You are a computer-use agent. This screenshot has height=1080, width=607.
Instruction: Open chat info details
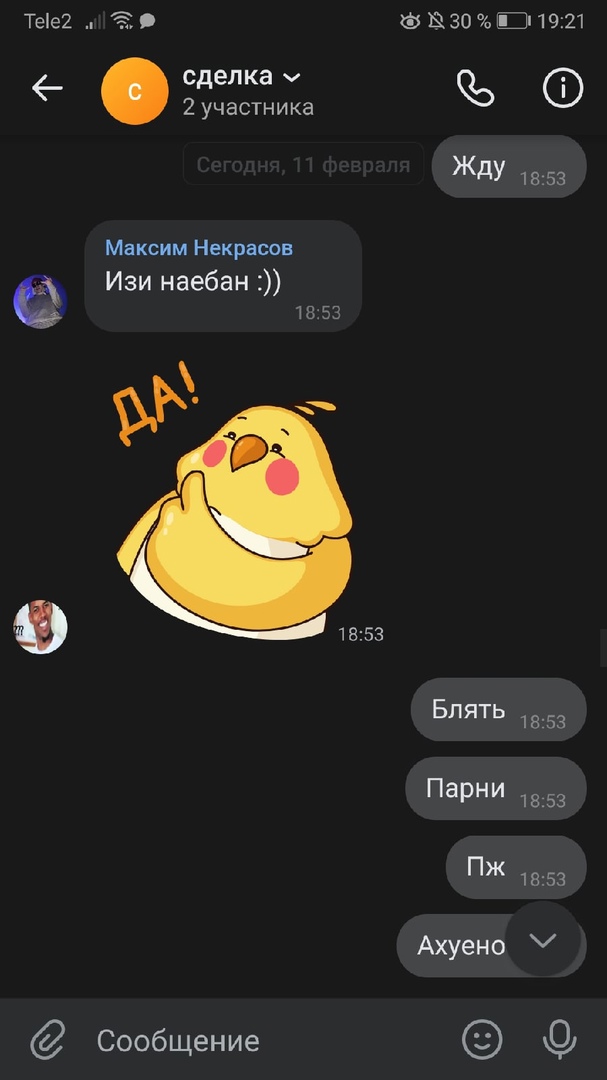click(562, 89)
